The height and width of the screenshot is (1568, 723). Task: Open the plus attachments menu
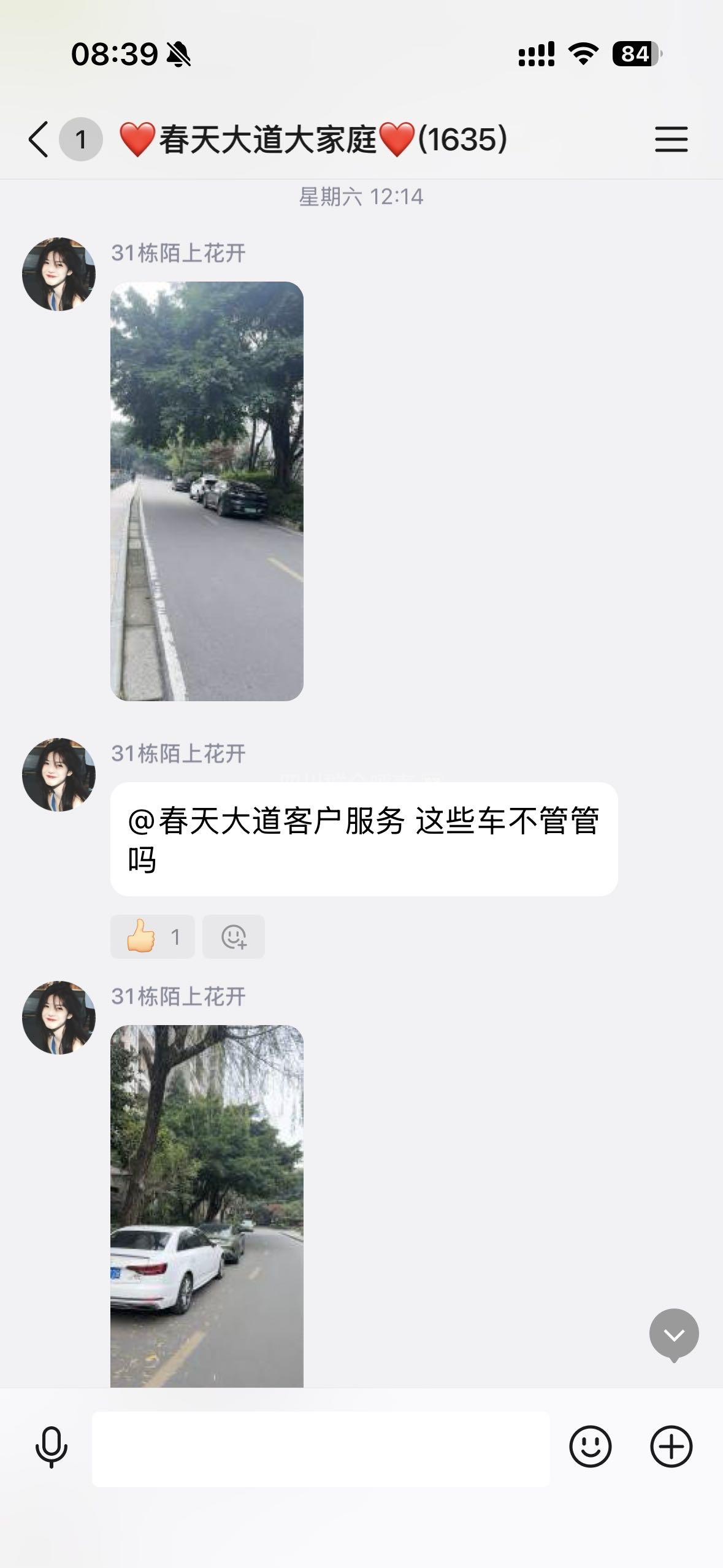point(671,1447)
